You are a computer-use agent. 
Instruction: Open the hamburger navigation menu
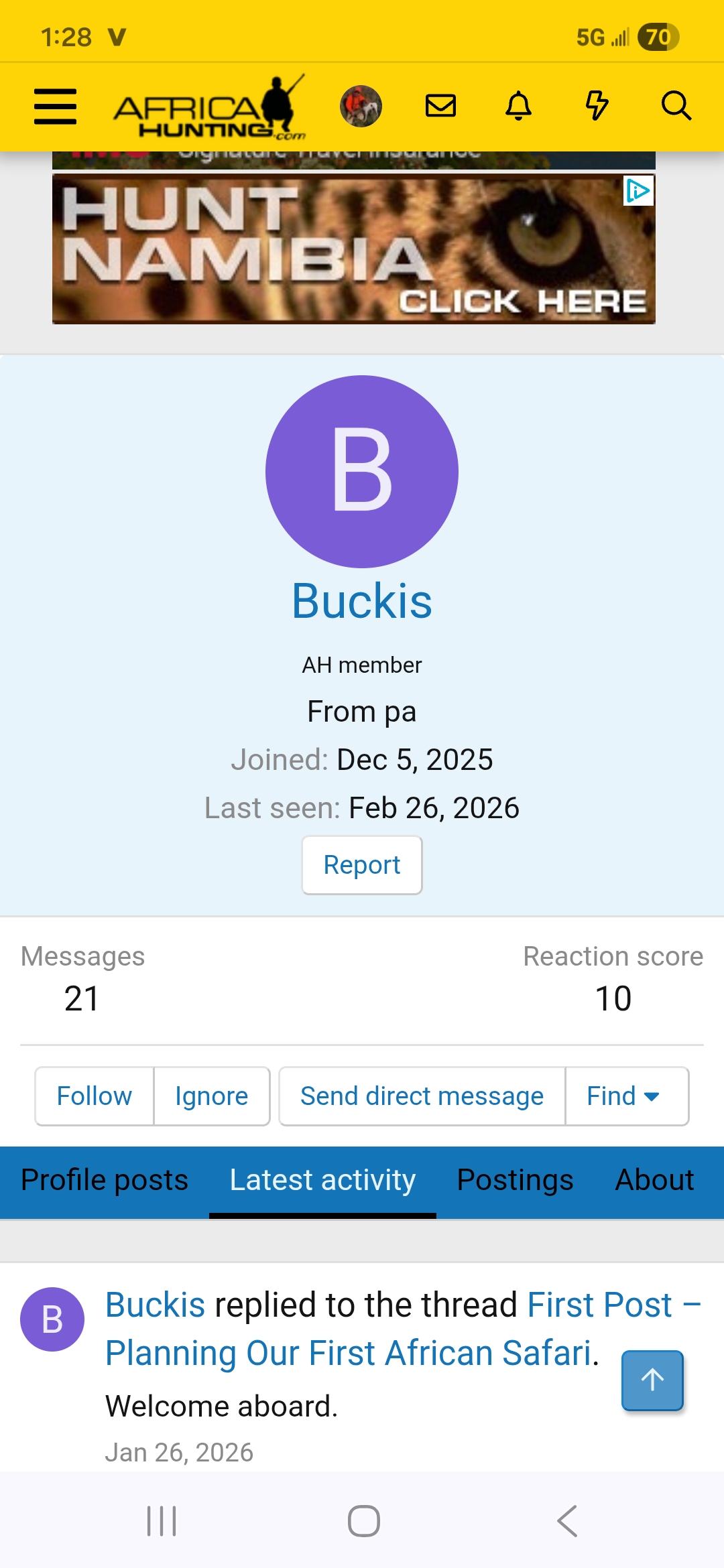55,107
